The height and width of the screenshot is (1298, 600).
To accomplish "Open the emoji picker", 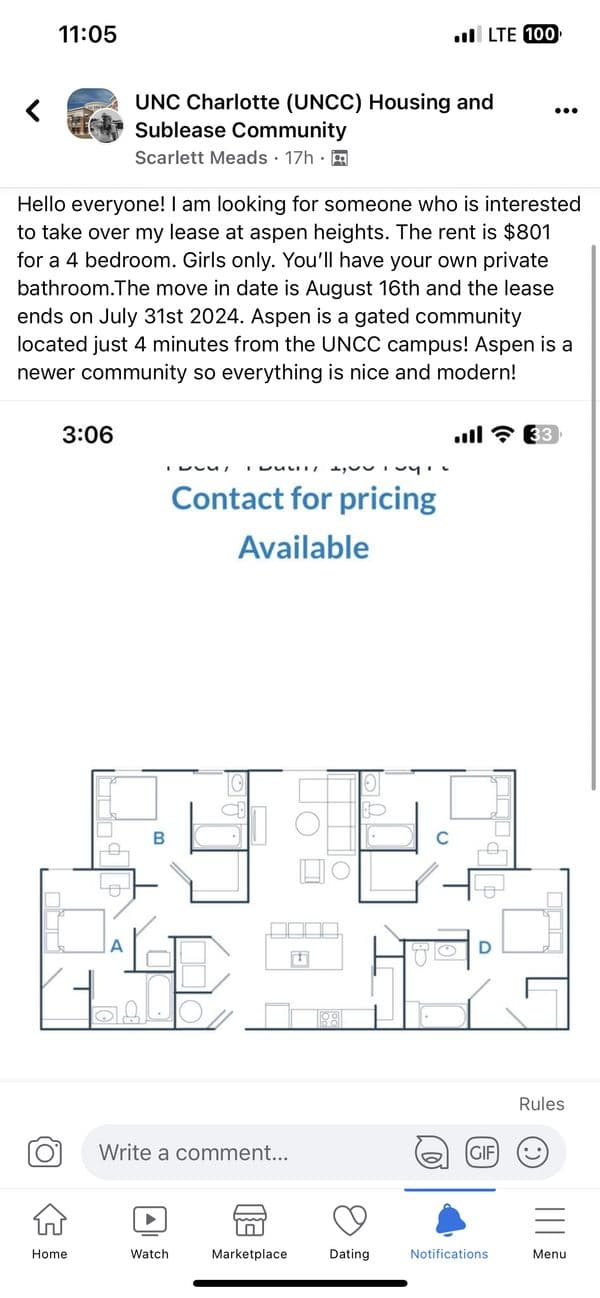I will click(532, 1152).
